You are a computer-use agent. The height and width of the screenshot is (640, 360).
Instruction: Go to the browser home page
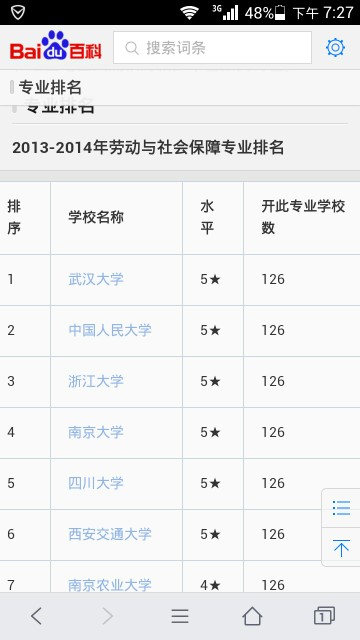tap(252, 616)
